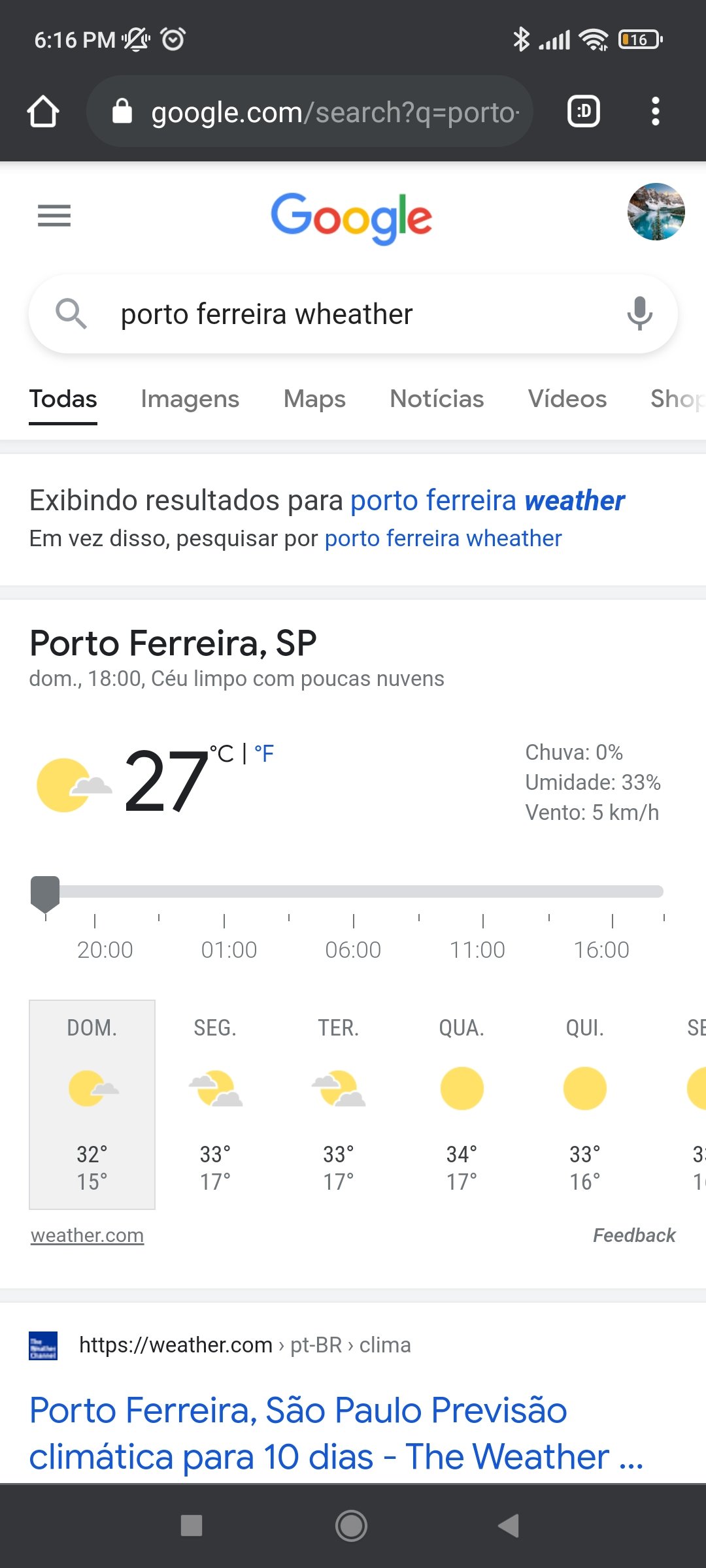Tap the browser home icon
706x1568 pixels.
tap(43, 111)
